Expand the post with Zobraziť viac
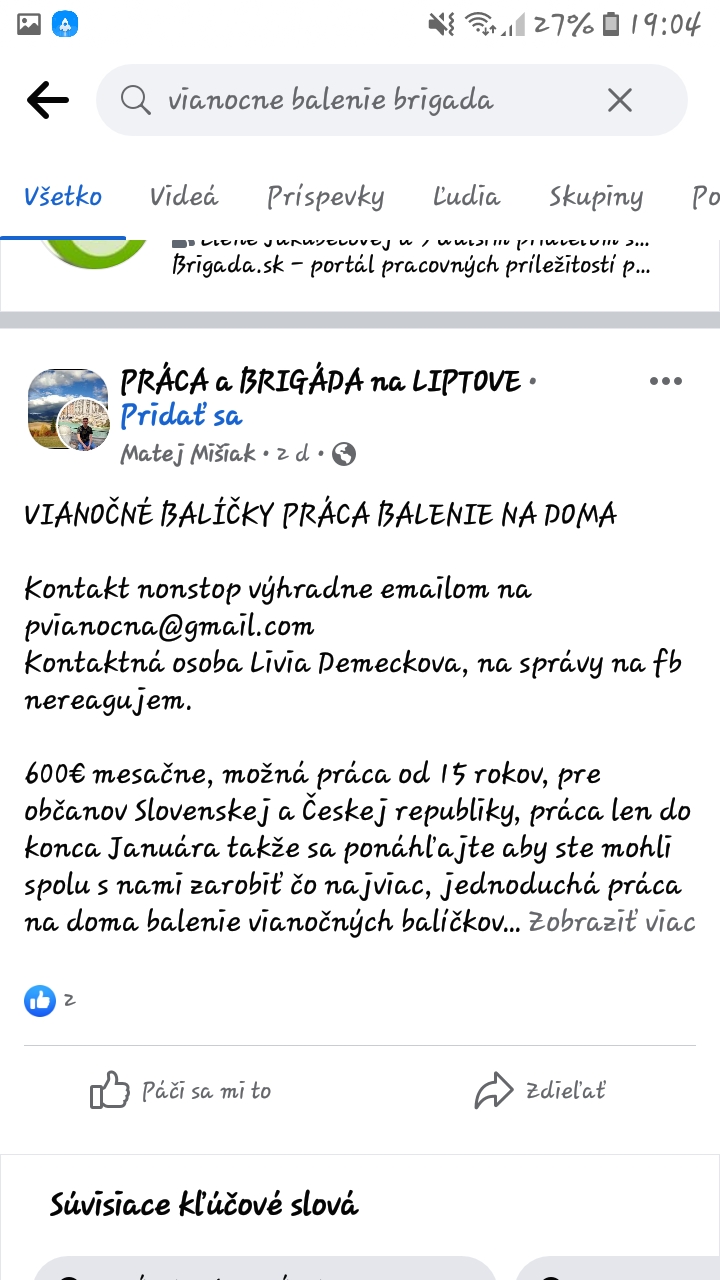 click(x=611, y=922)
